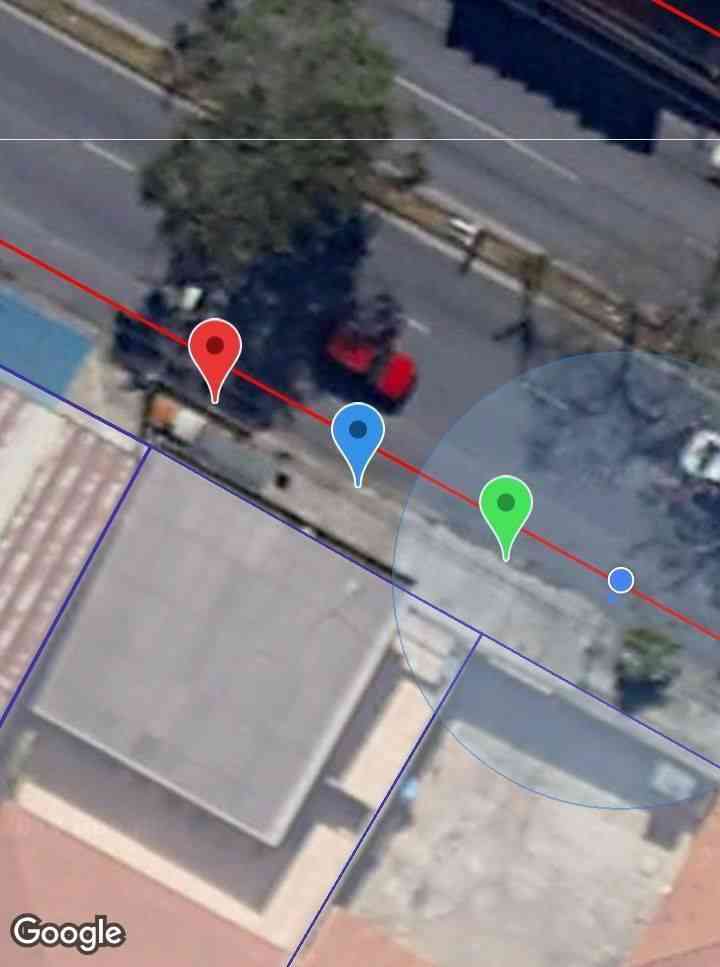Tap the blue current-location dot
The height and width of the screenshot is (967, 720).
point(621,580)
